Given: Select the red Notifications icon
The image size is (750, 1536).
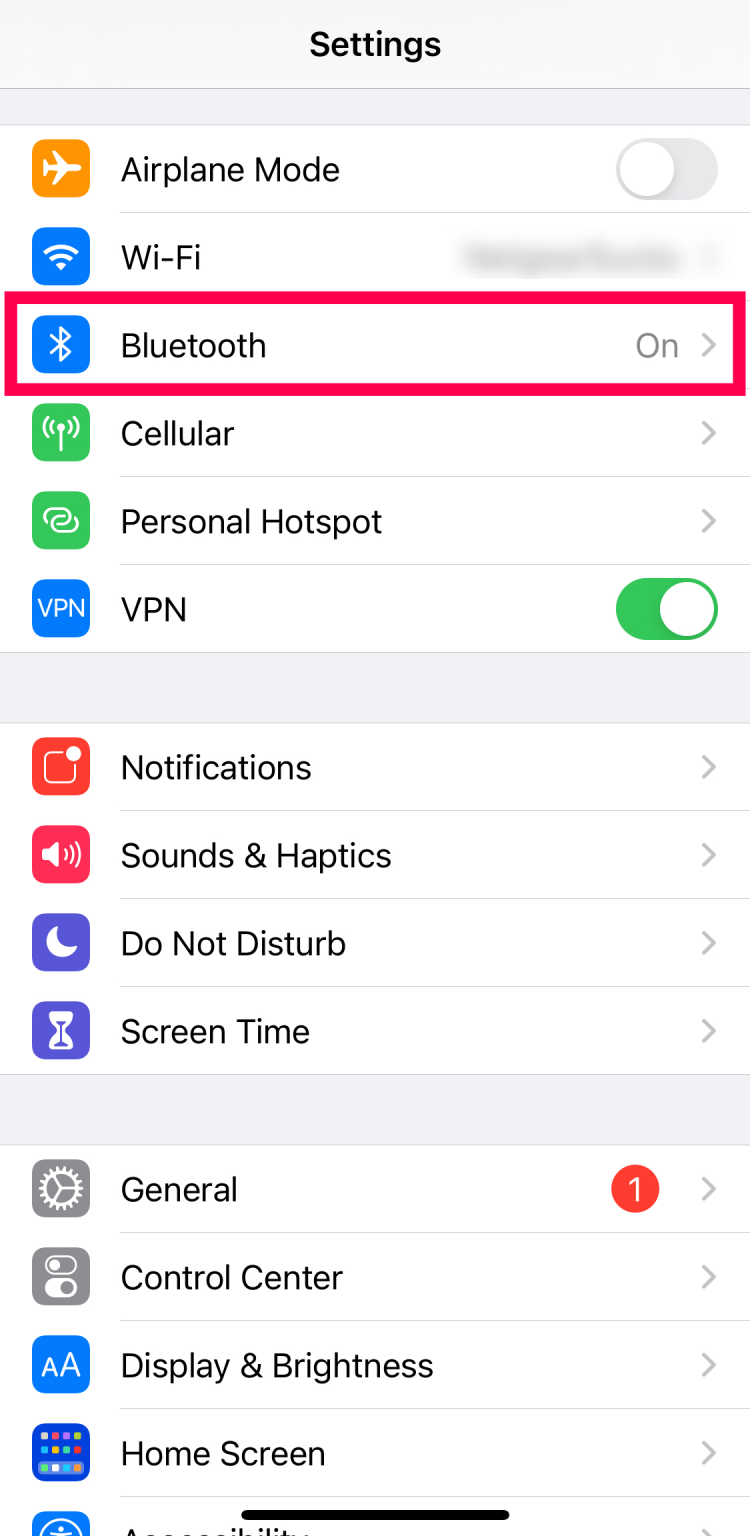Looking at the screenshot, I should point(60,767).
